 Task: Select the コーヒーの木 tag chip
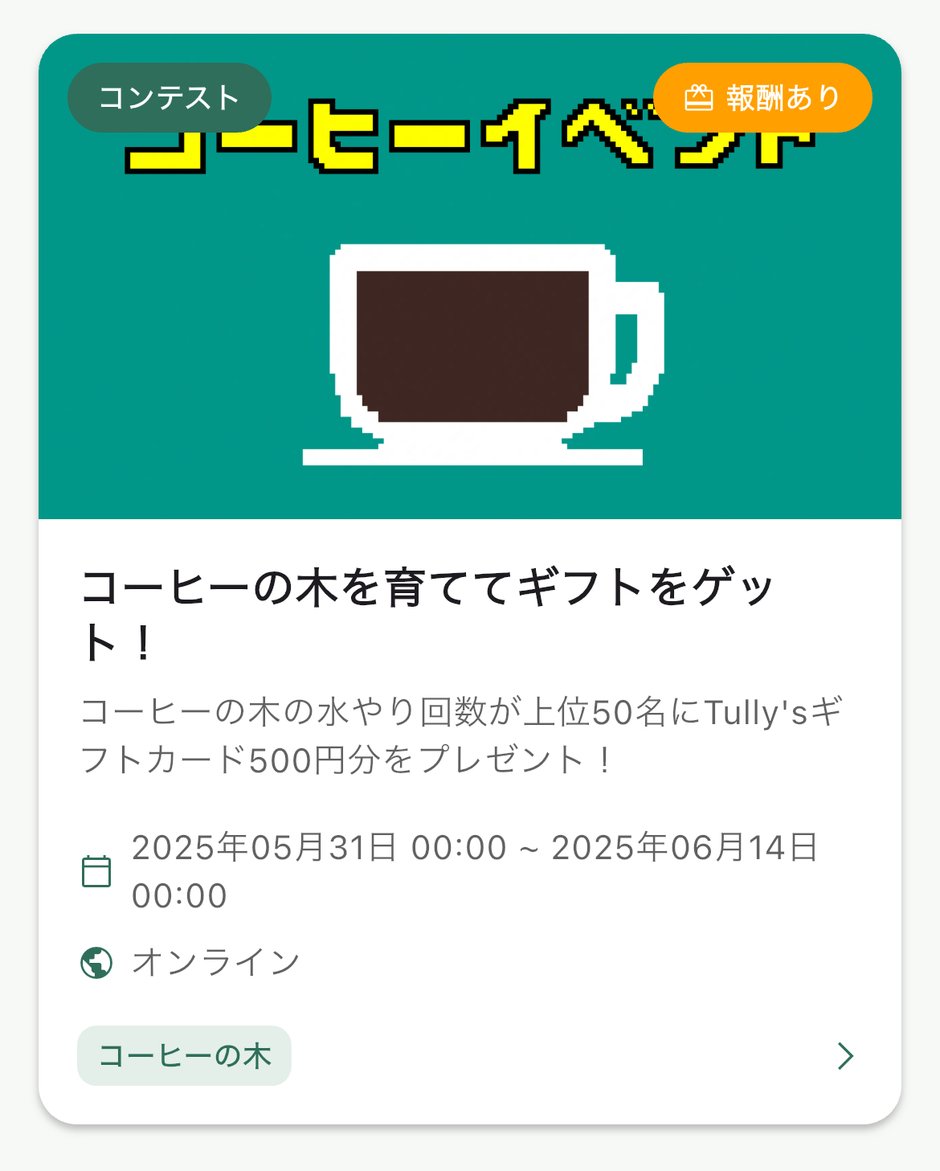coord(184,1056)
